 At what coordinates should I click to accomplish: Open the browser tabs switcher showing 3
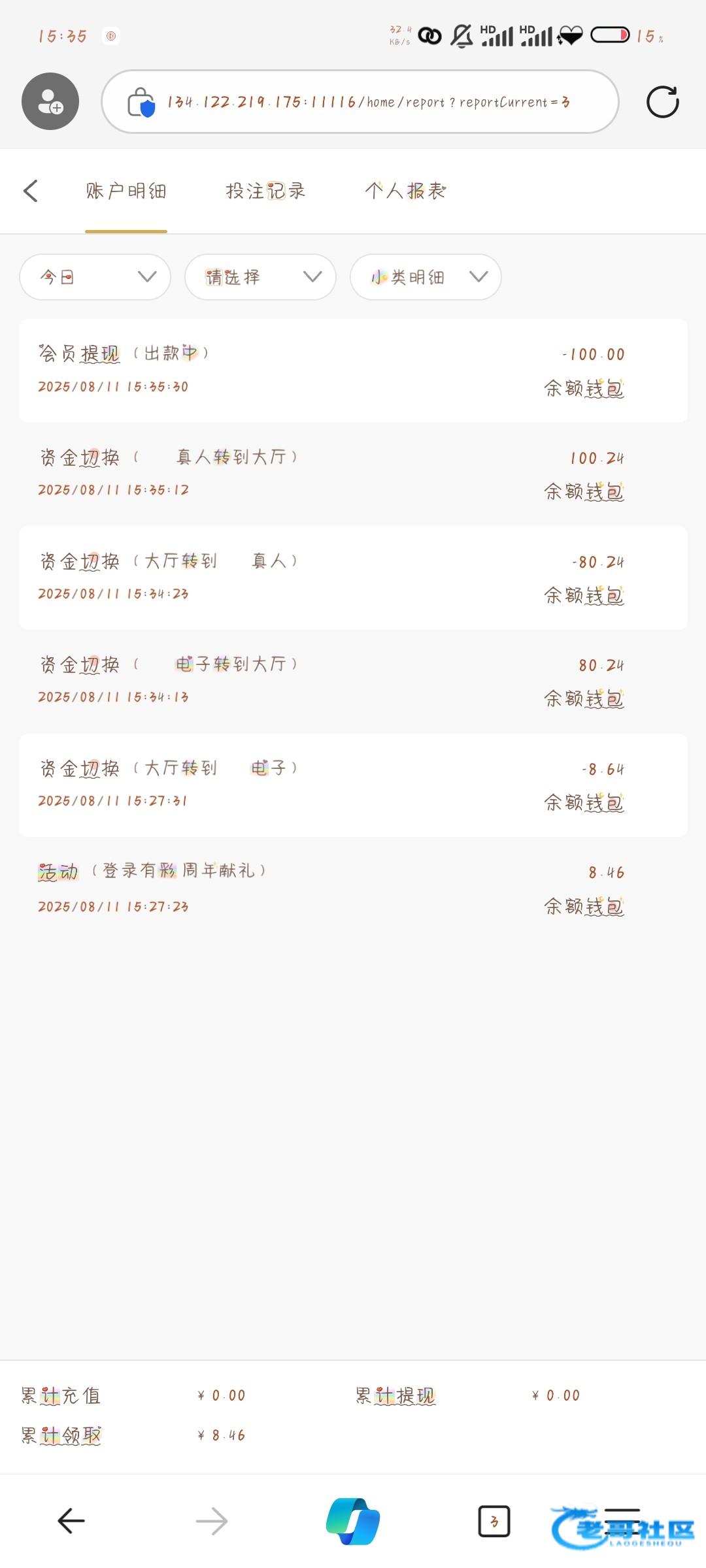pyautogui.click(x=494, y=1521)
